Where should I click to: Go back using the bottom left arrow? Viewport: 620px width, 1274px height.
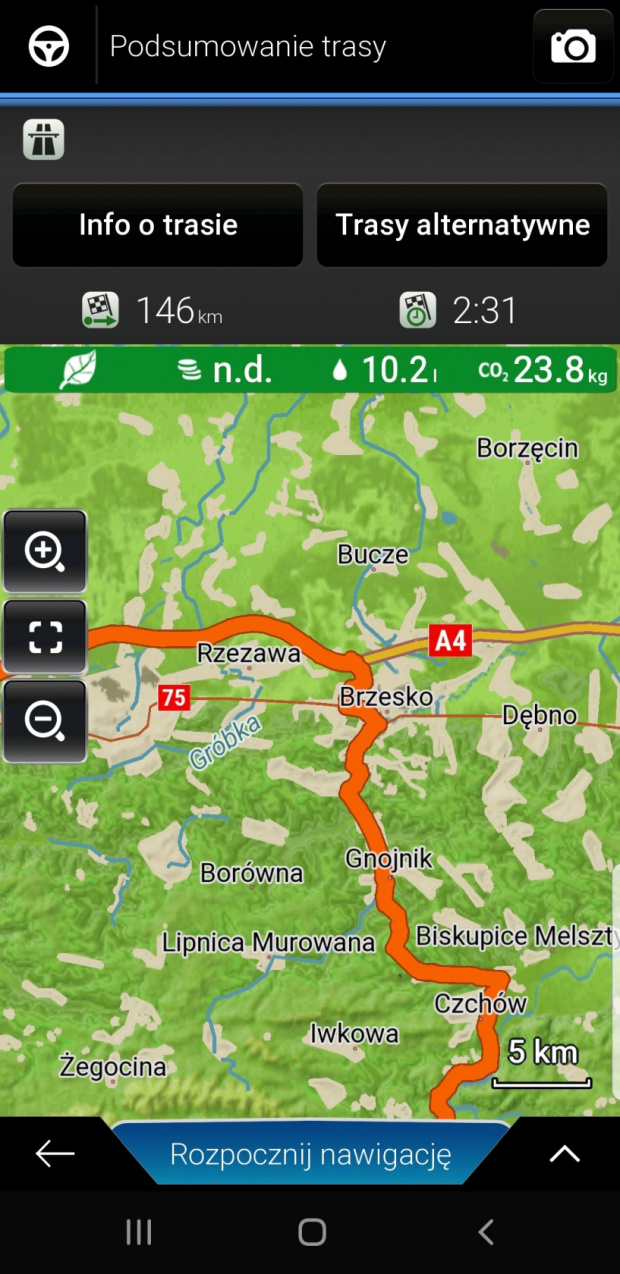pos(55,1154)
